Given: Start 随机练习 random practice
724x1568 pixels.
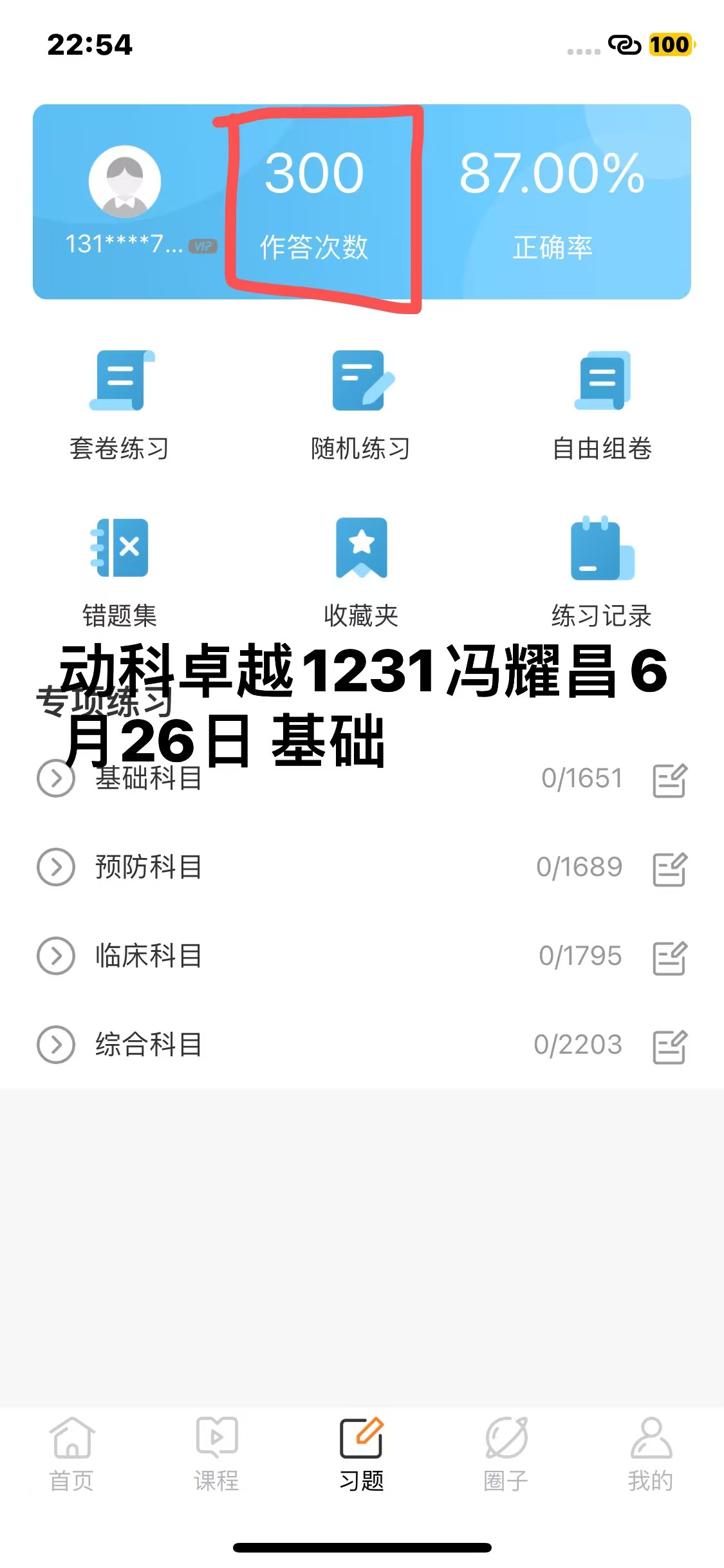Looking at the screenshot, I should click(x=361, y=406).
